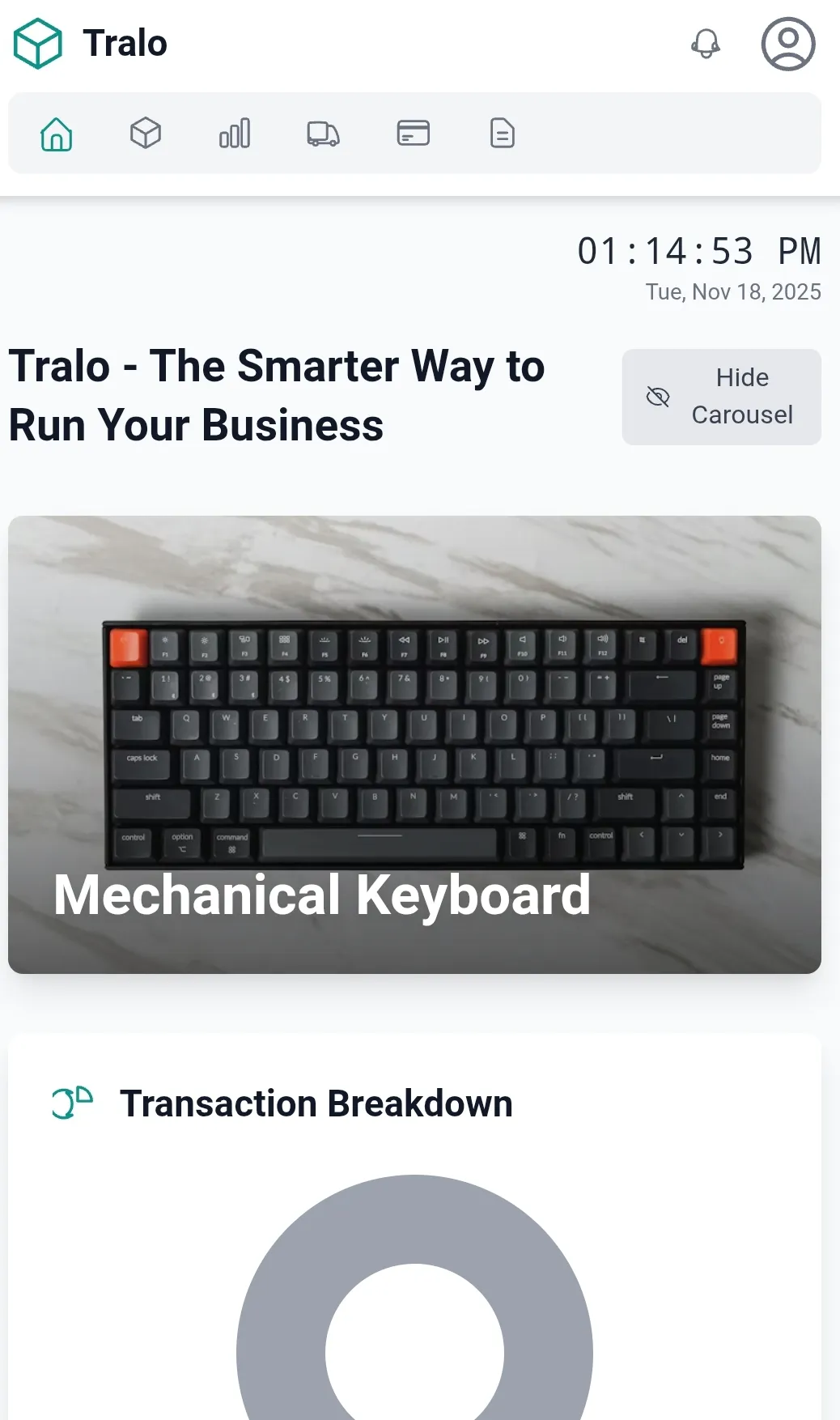Open the payments card tab
The width and height of the screenshot is (840, 1420).
tap(413, 134)
